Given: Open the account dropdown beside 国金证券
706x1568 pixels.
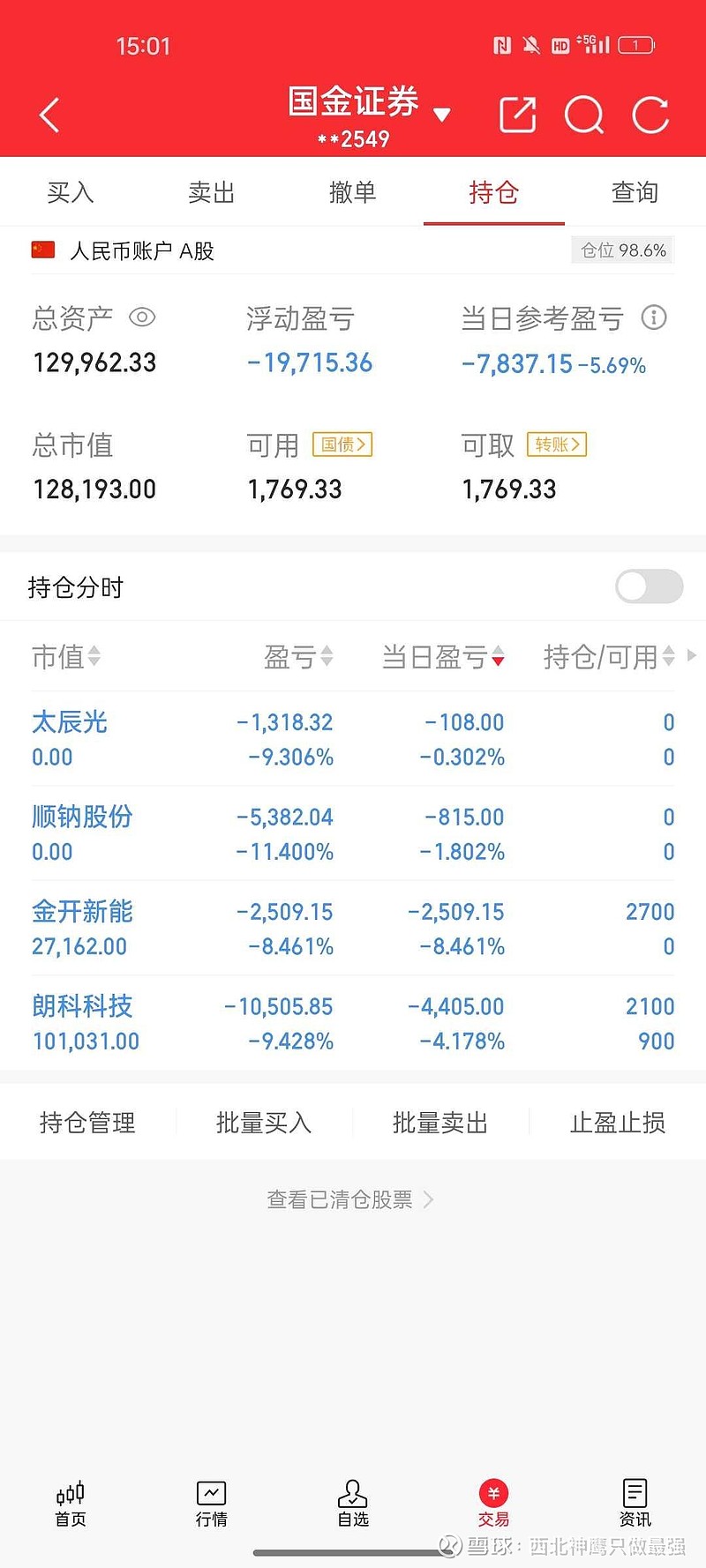Looking at the screenshot, I should [443, 112].
